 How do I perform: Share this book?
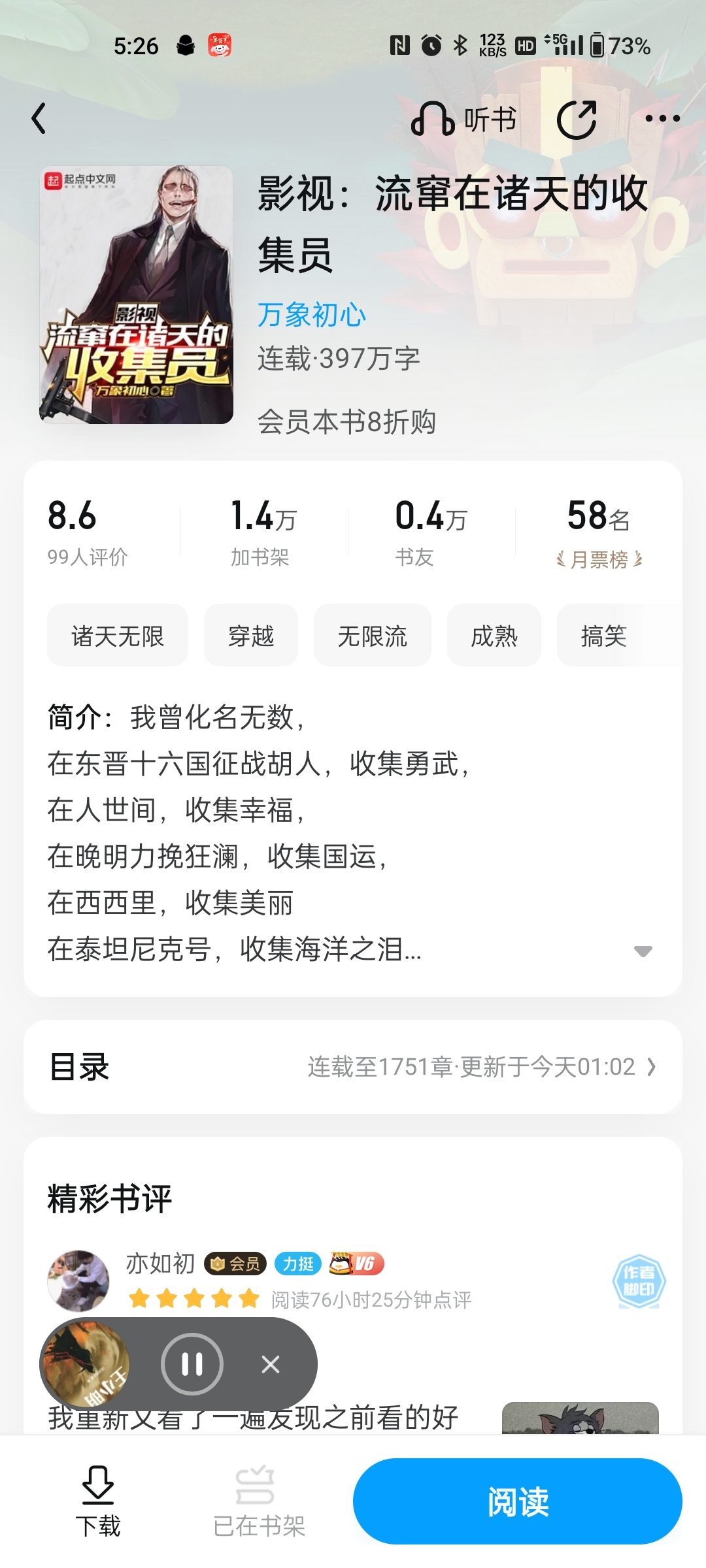(x=577, y=120)
